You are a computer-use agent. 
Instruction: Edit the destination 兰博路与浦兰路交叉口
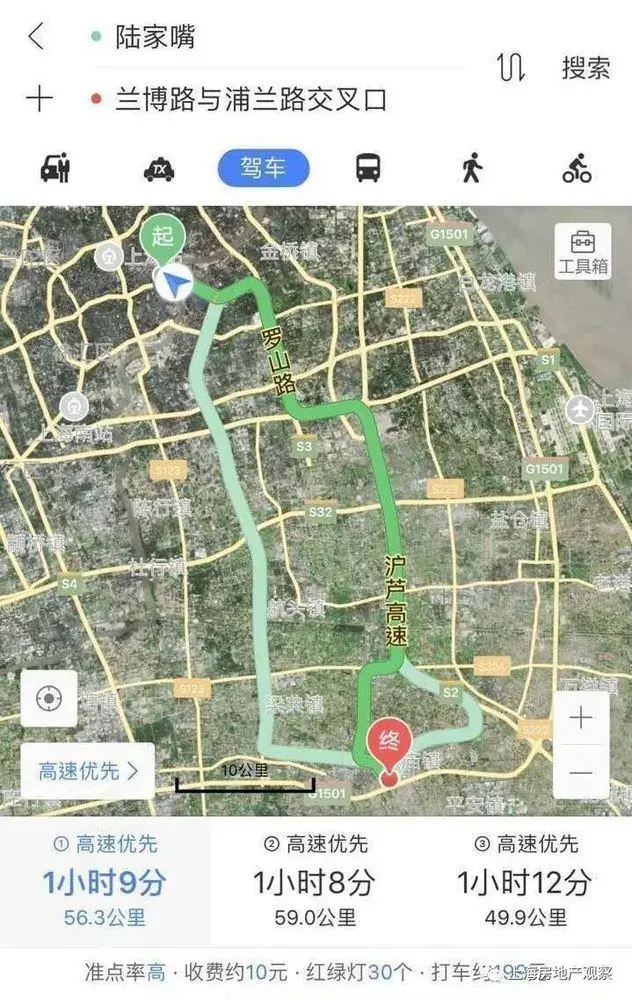(x=250, y=100)
